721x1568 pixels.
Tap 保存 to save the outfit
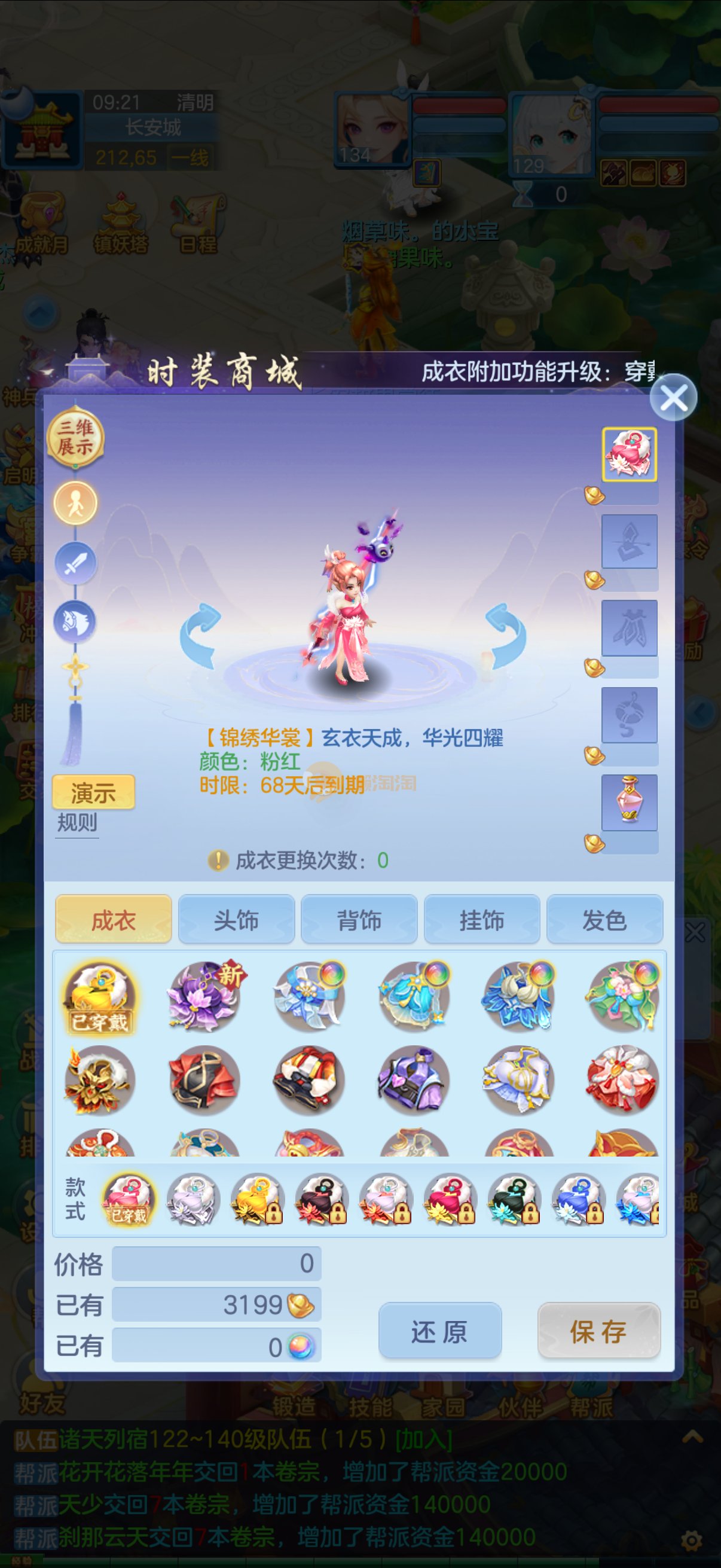click(598, 1331)
